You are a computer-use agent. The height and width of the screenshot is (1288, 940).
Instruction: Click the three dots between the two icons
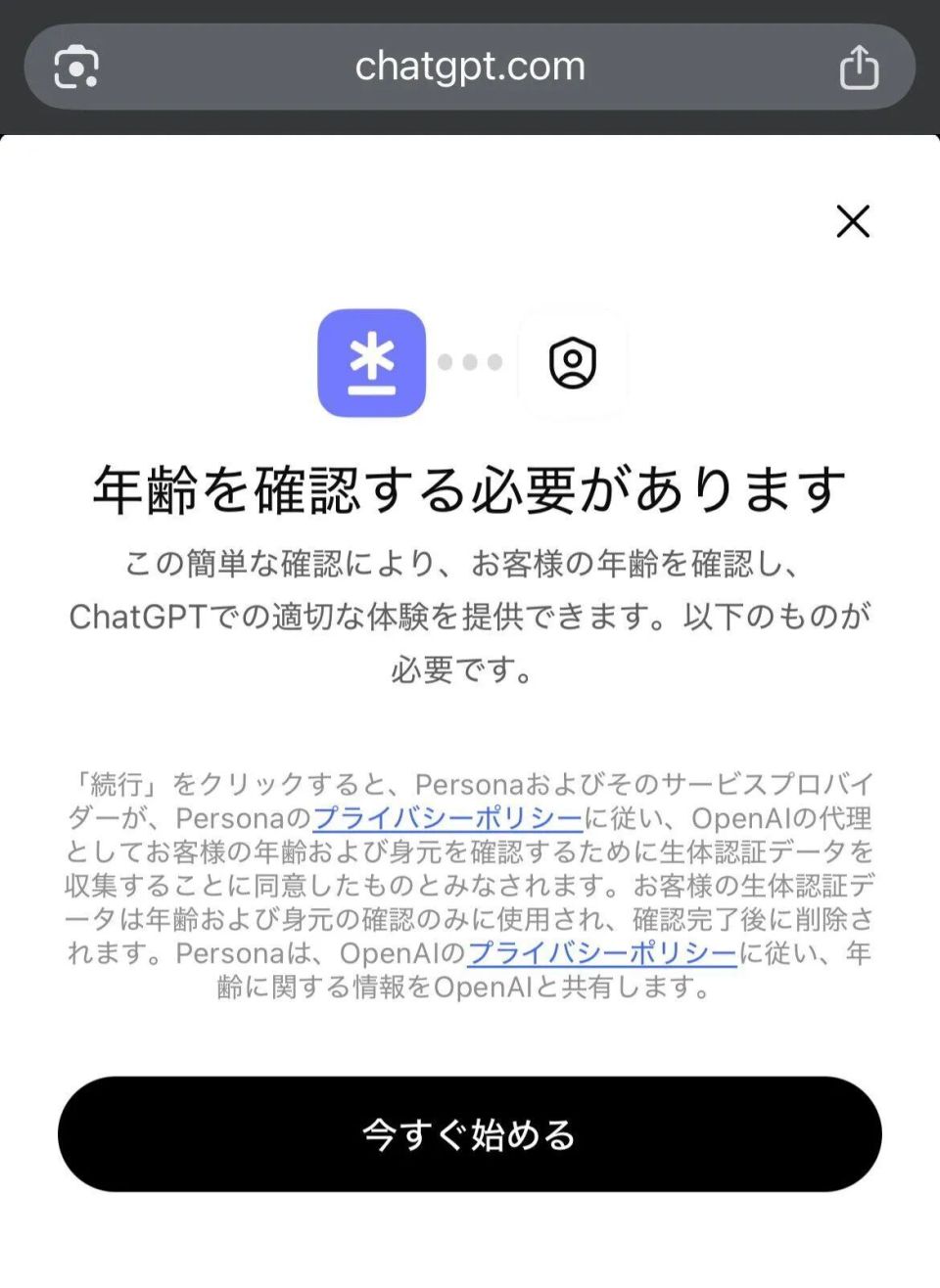pyautogui.click(x=471, y=363)
